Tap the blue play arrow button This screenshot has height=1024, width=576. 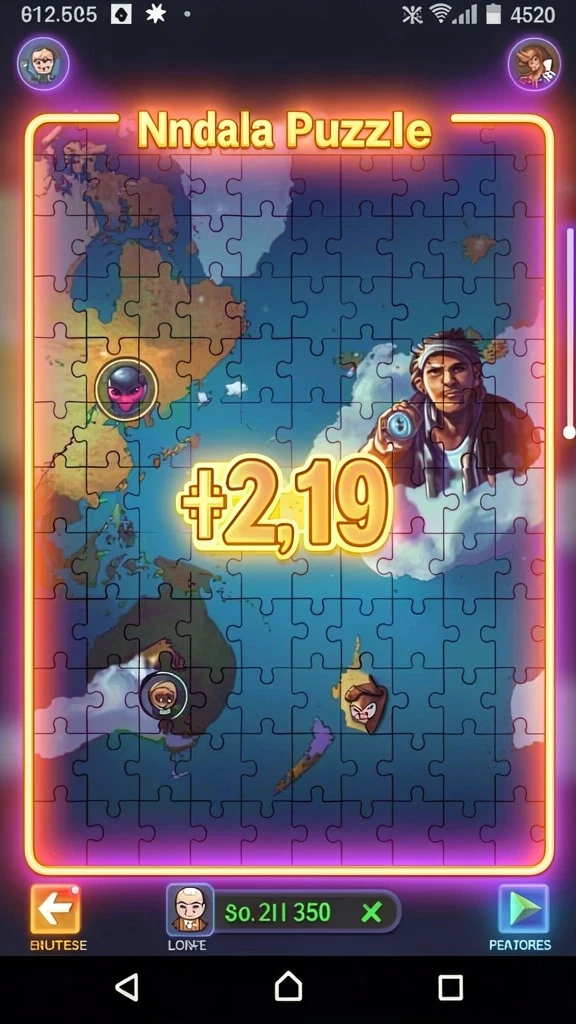tap(523, 909)
